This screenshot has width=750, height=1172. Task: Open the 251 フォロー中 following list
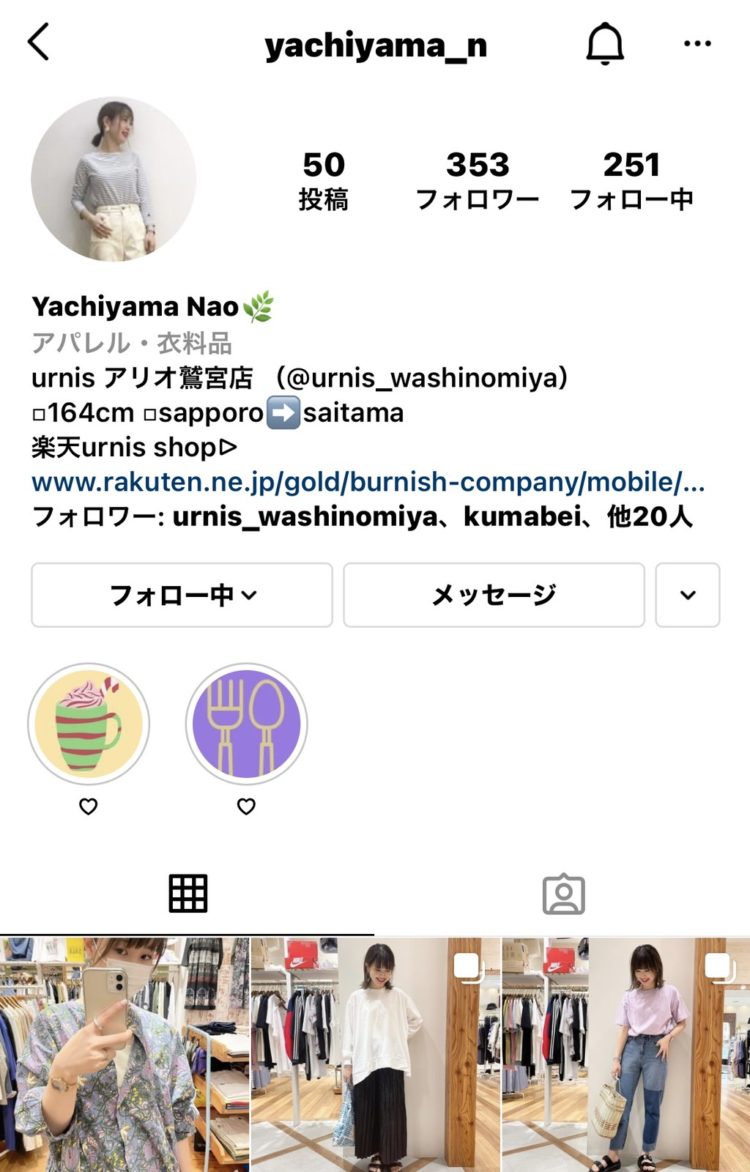click(631, 180)
